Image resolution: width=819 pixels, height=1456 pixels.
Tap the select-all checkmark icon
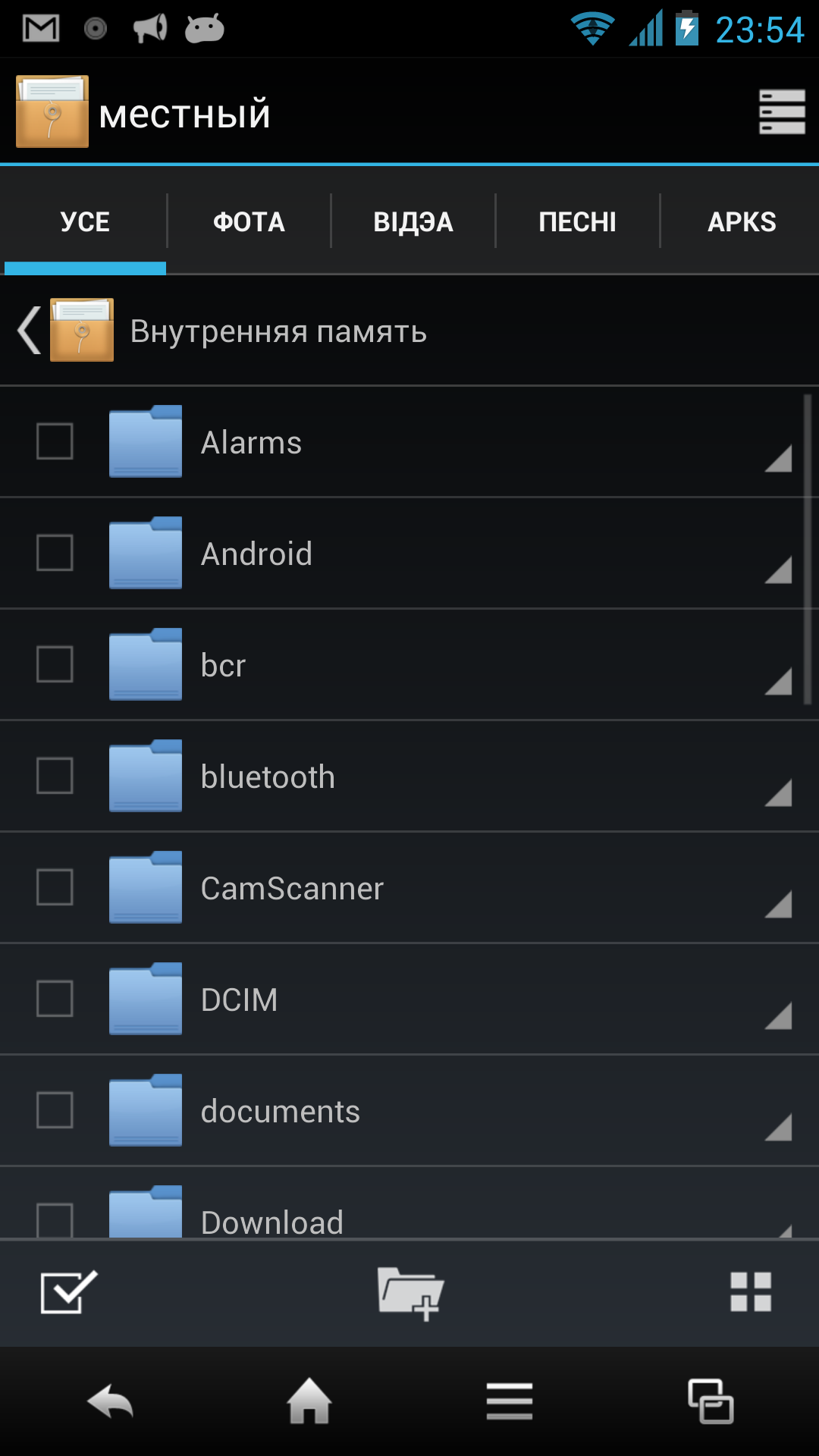(x=68, y=1292)
